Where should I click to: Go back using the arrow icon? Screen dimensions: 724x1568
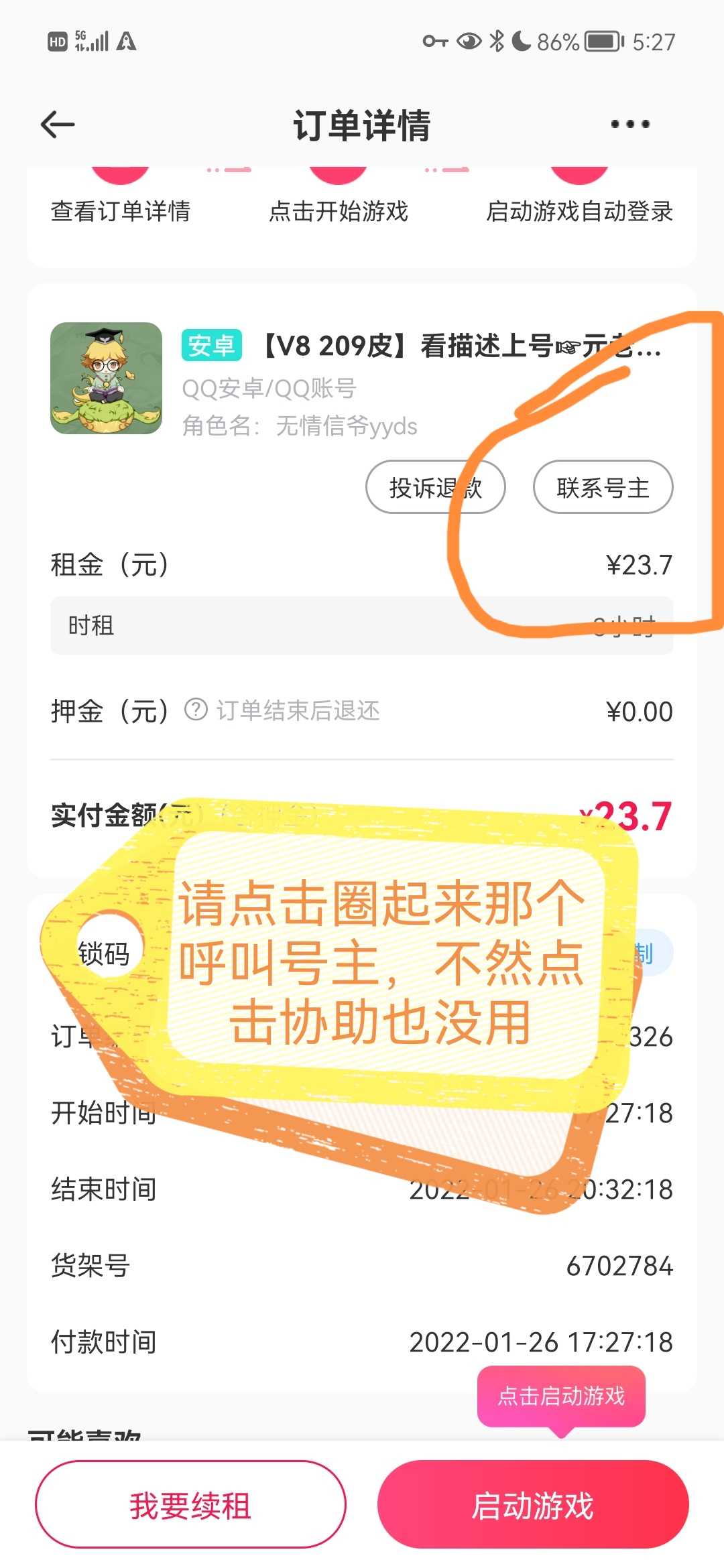click(x=58, y=125)
